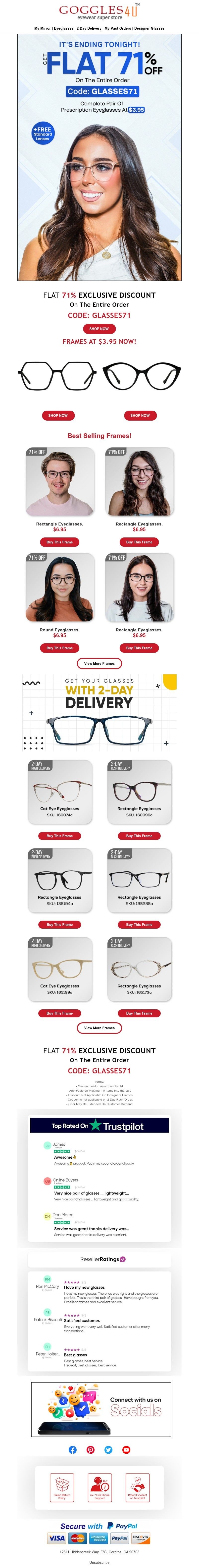Screen dimensions: 199x1568
Task: Open the Pinterest social icon
Action: 90,1450
